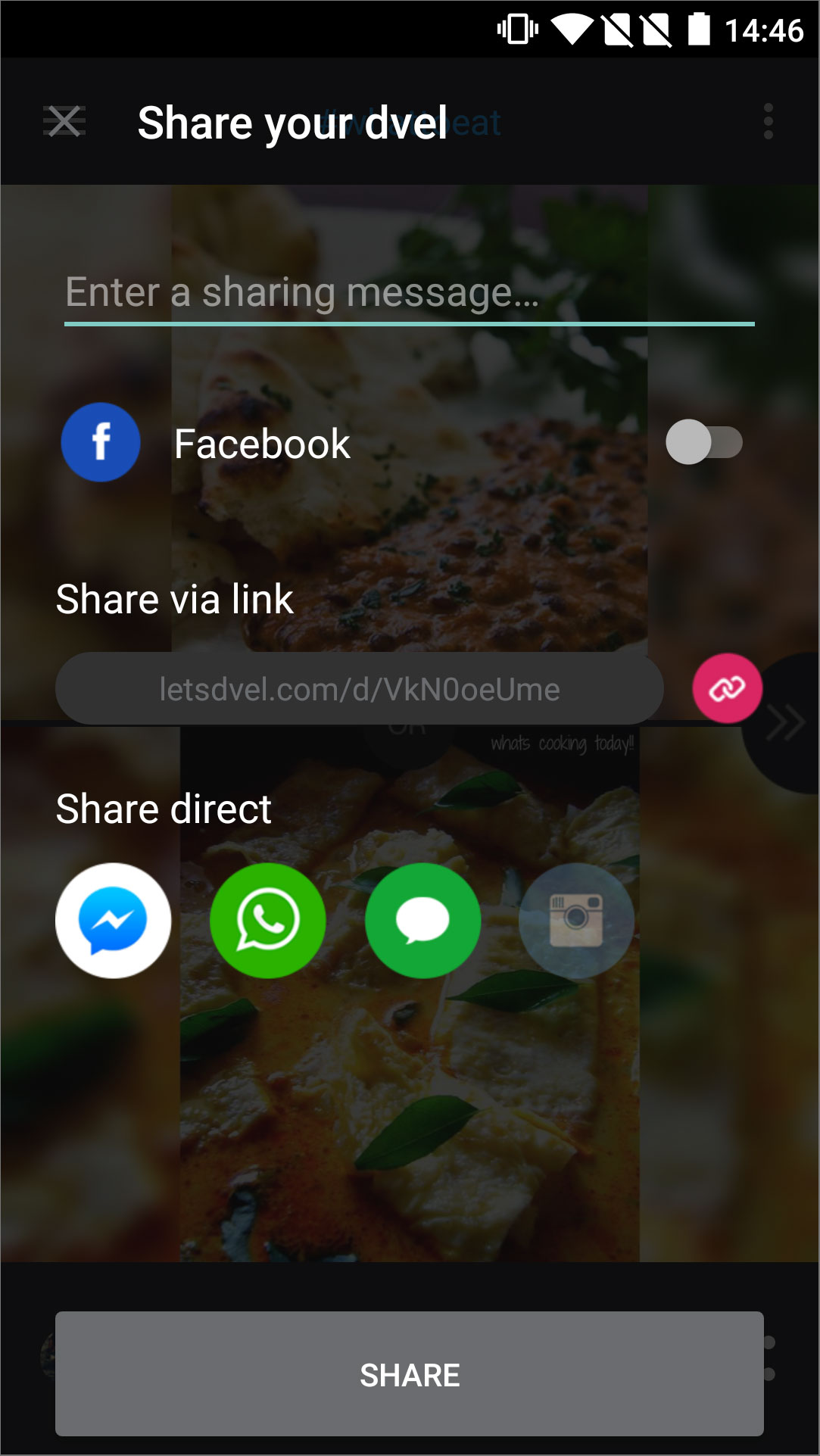820x1456 pixels.
Task: Select the letsdvel.com link field
Action: coord(360,689)
